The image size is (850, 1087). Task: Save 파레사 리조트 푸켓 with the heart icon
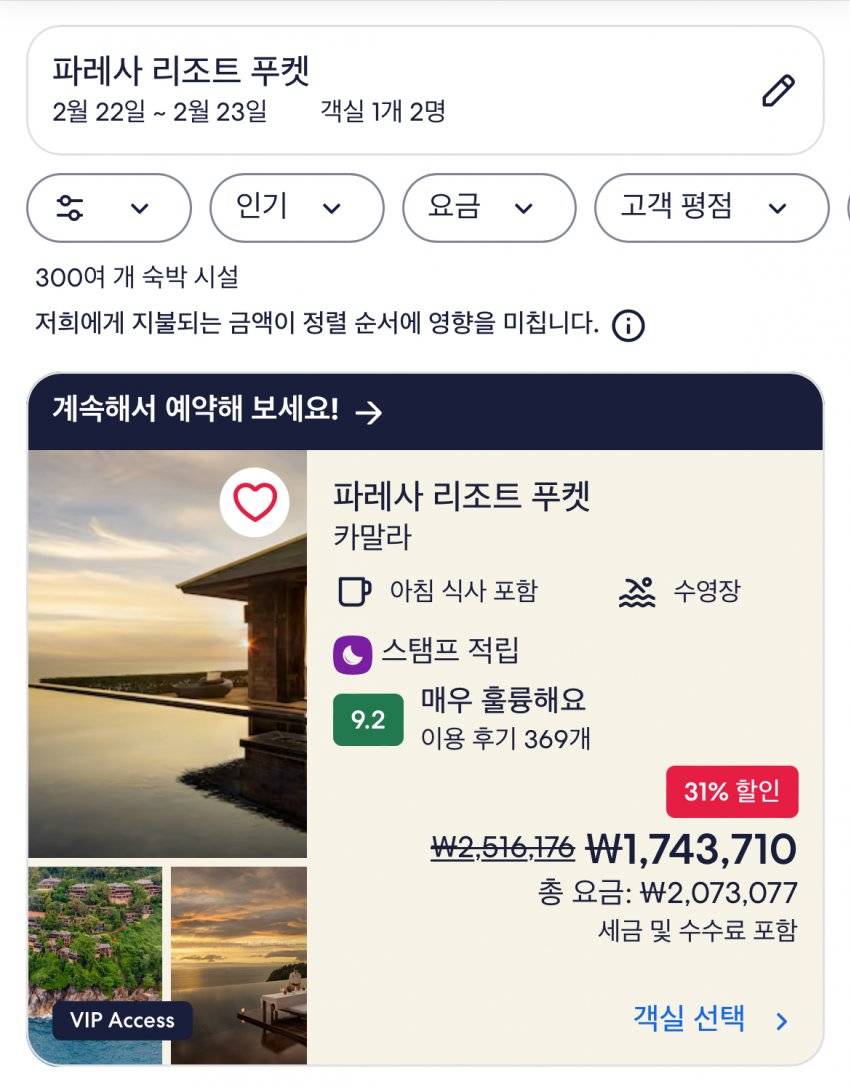(x=254, y=502)
